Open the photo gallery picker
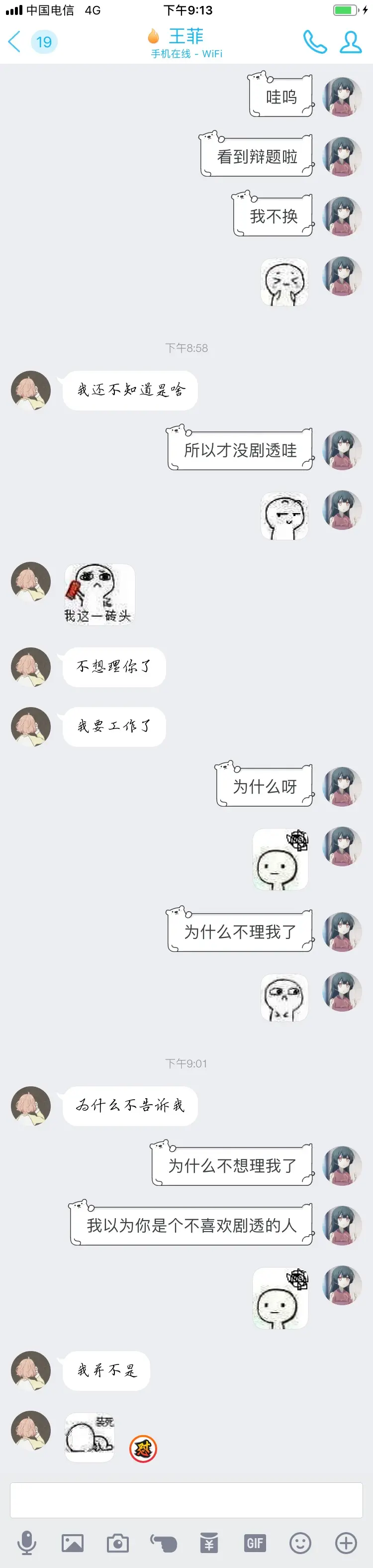The width and height of the screenshot is (373, 1568). coord(73,1543)
